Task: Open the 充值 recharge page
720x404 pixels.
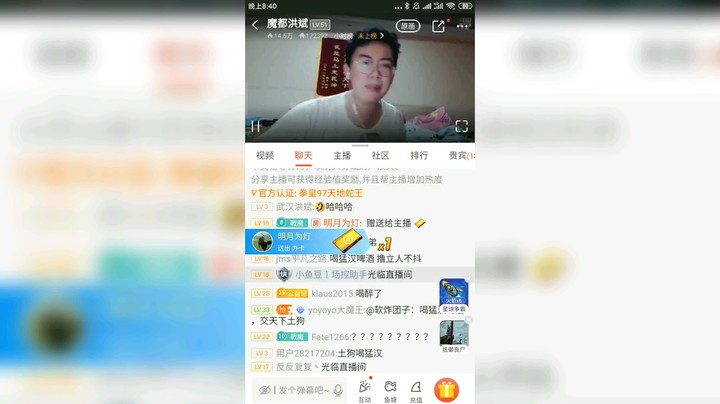Action: pyautogui.click(x=416, y=389)
